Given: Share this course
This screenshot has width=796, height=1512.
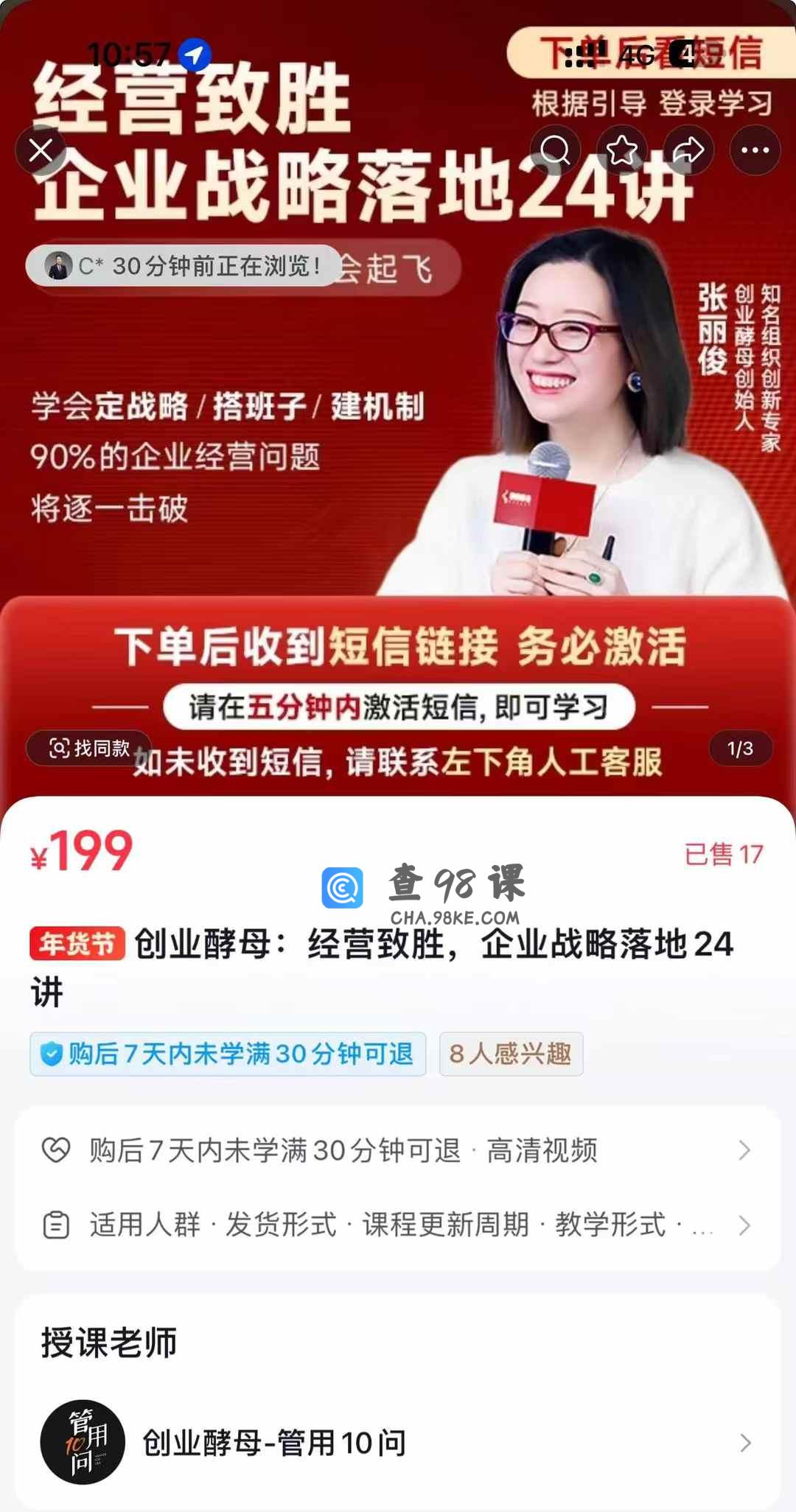Looking at the screenshot, I should (x=688, y=150).
